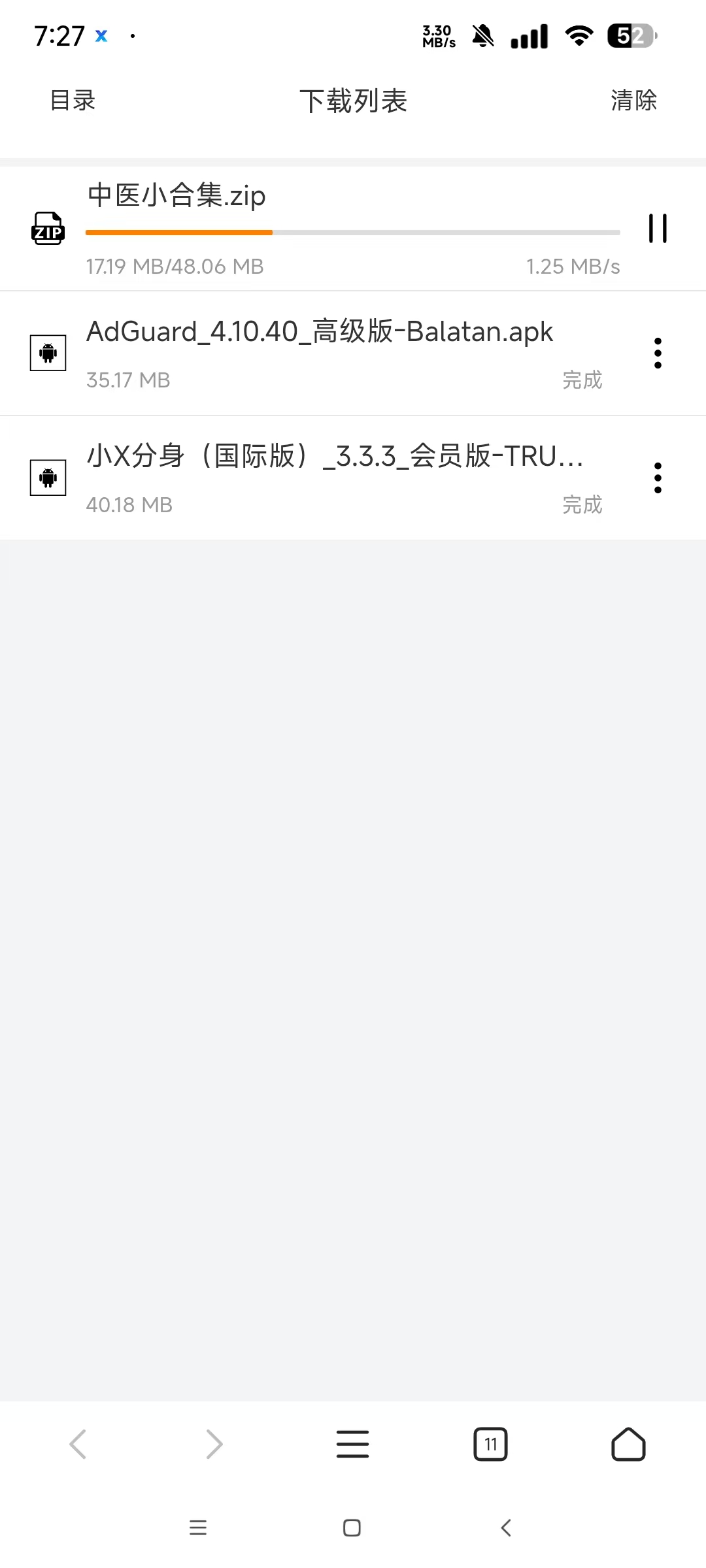Open the downloaded 小X分身 apk file
Viewport: 706px width, 1568px height.
point(334,457)
